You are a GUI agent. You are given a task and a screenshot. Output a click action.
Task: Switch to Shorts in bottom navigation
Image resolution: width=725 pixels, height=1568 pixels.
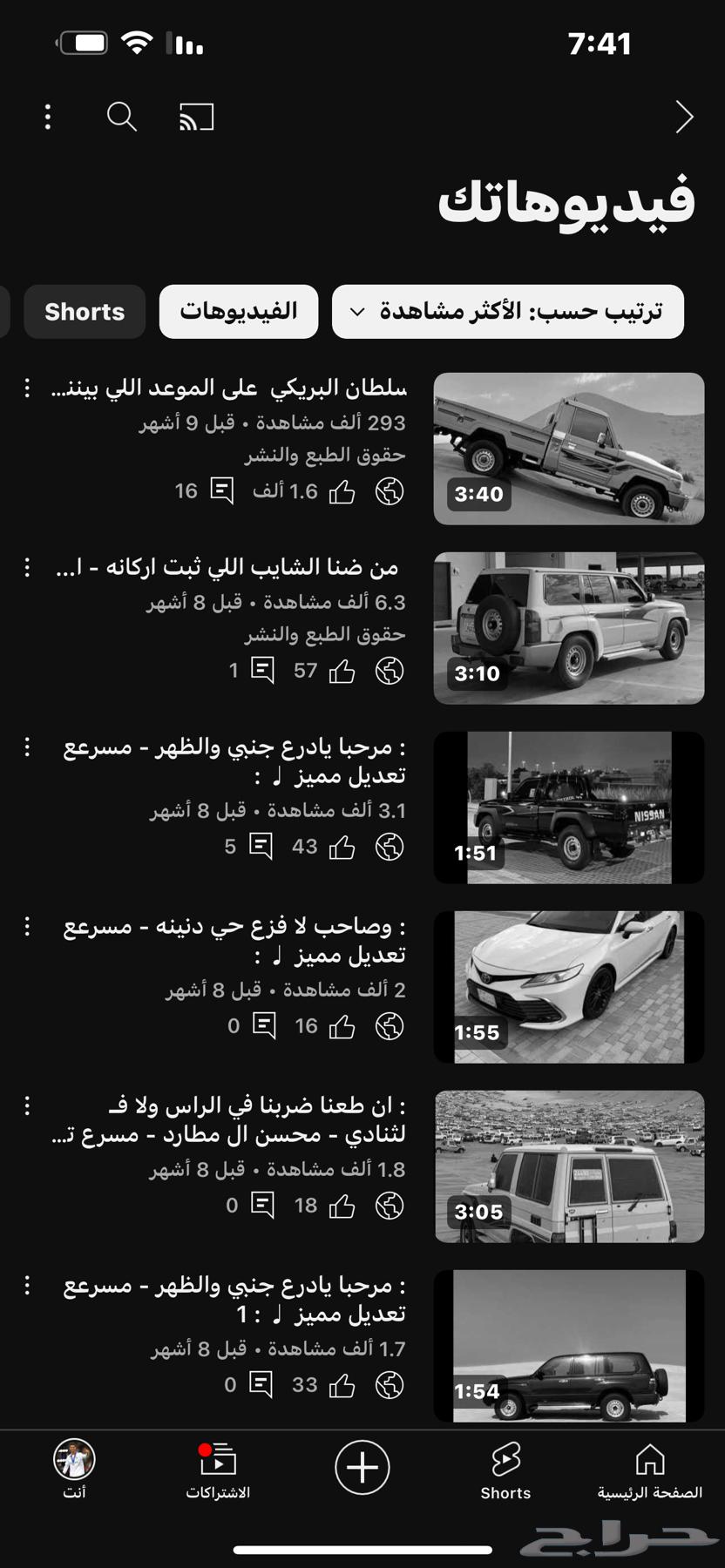tap(505, 1471)
